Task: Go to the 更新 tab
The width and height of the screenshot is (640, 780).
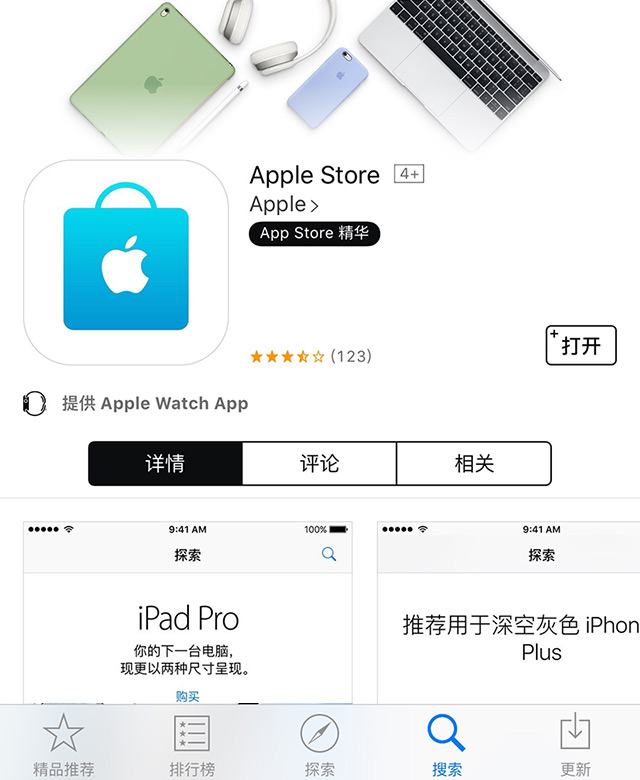Action: coord(574,745)
